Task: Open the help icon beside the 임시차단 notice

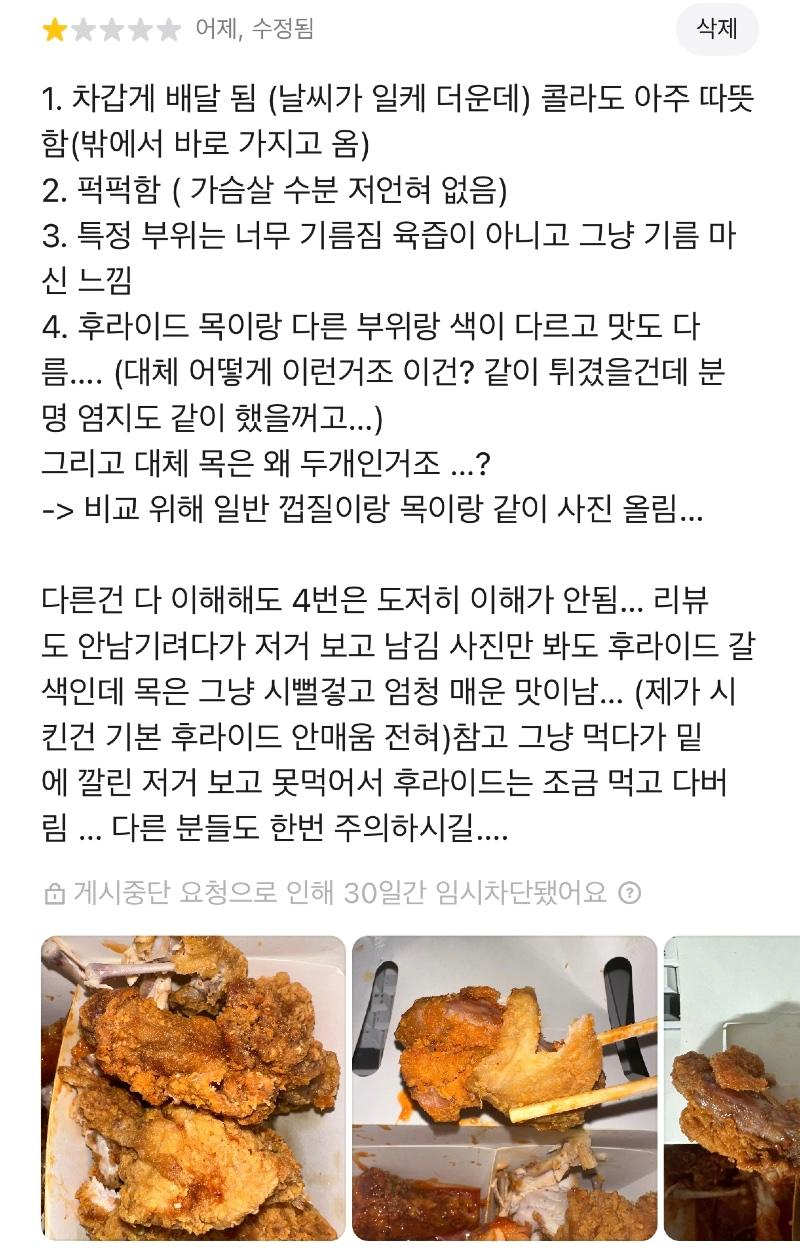Action: [629, 893]
